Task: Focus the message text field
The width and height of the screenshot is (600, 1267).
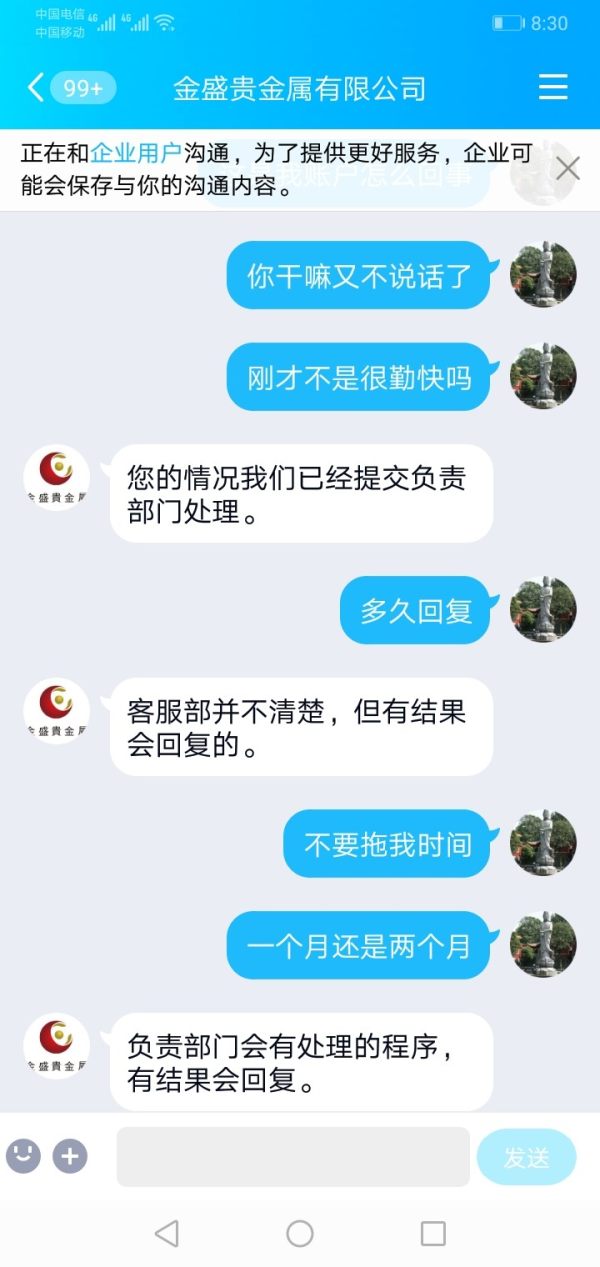Action: tap(293, 1157)
